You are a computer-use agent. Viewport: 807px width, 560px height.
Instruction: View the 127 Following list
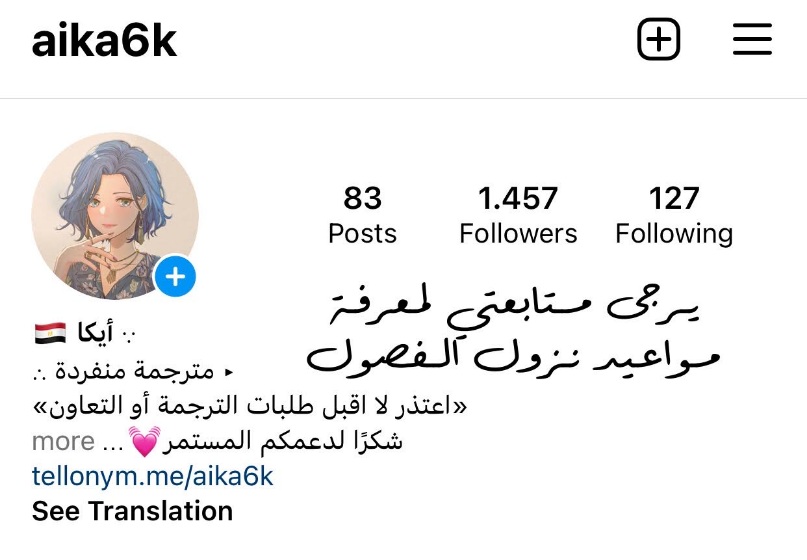click(x=674, y=215)
